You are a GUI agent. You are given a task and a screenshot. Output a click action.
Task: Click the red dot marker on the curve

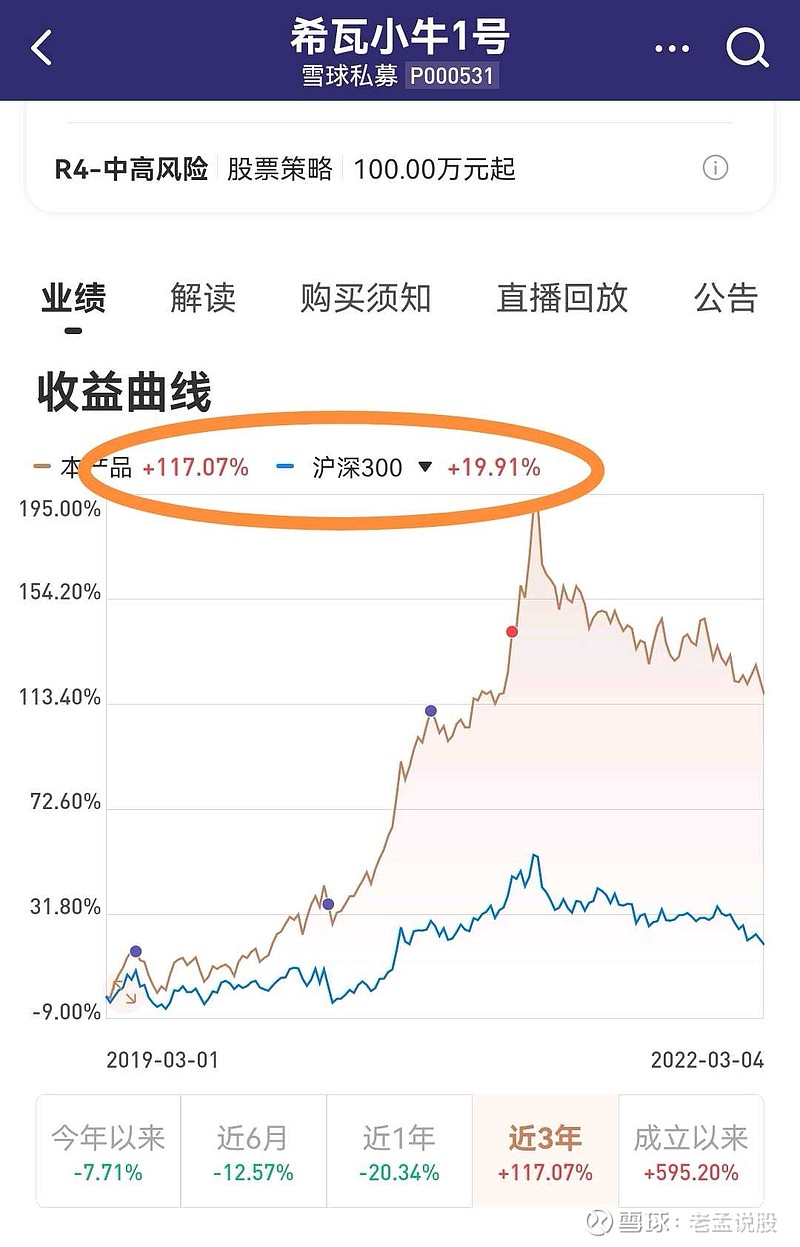coord(511,631)
